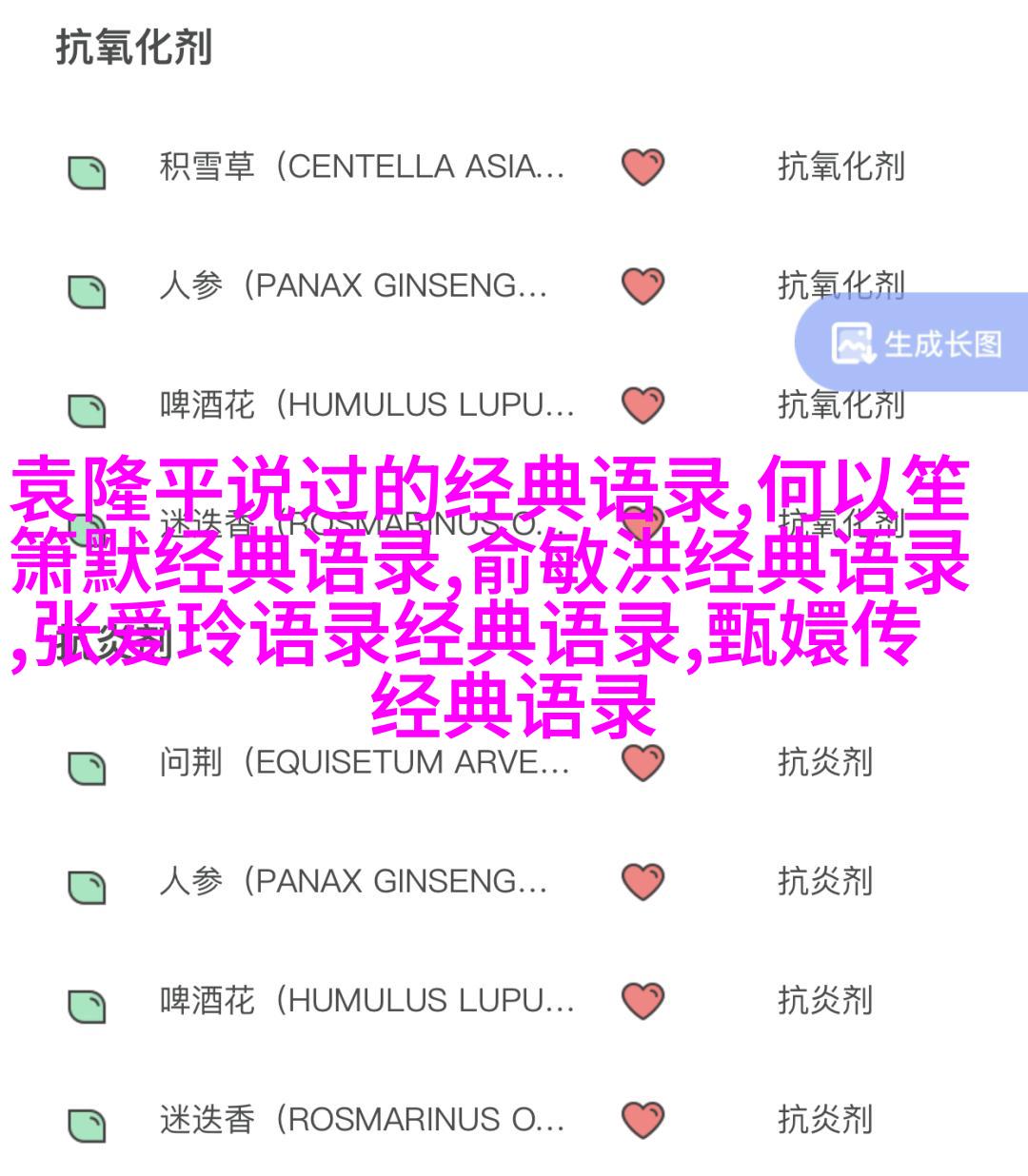Open the 人参 row labeled 抗炎剂

click(353, 881)
